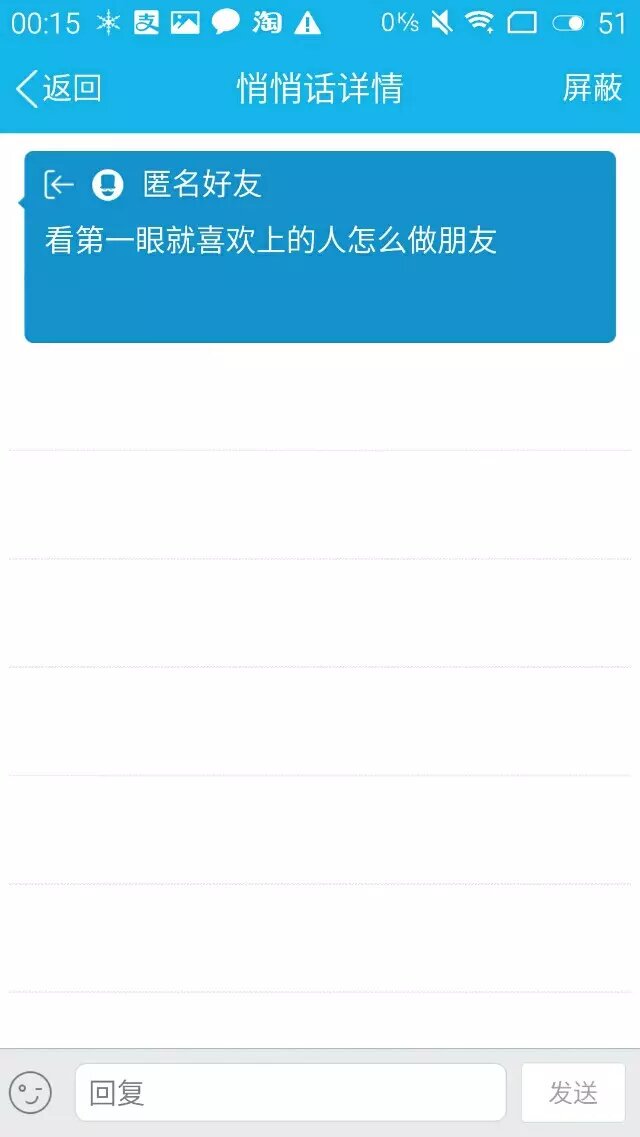
Task: Block this whisper via 屏蔽
Action: pos(592,89)
